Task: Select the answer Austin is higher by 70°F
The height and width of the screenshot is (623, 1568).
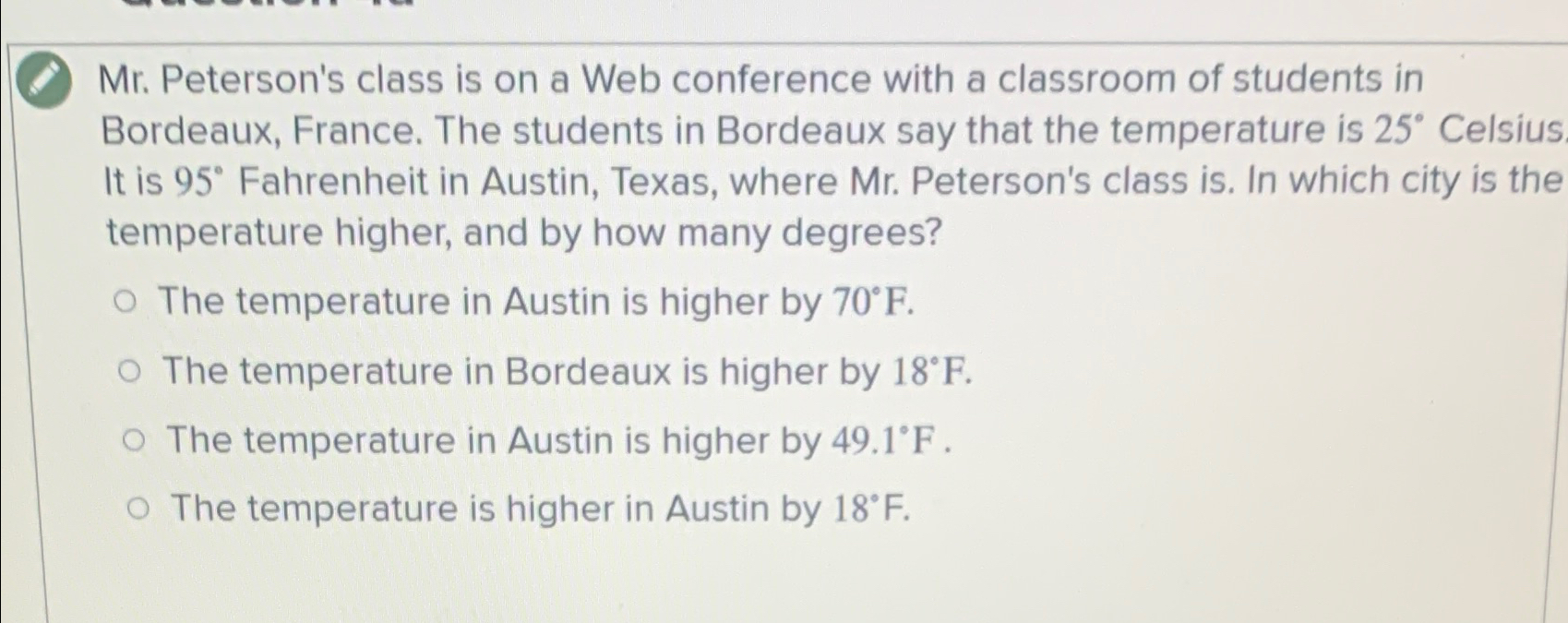Action: point(126,303)
